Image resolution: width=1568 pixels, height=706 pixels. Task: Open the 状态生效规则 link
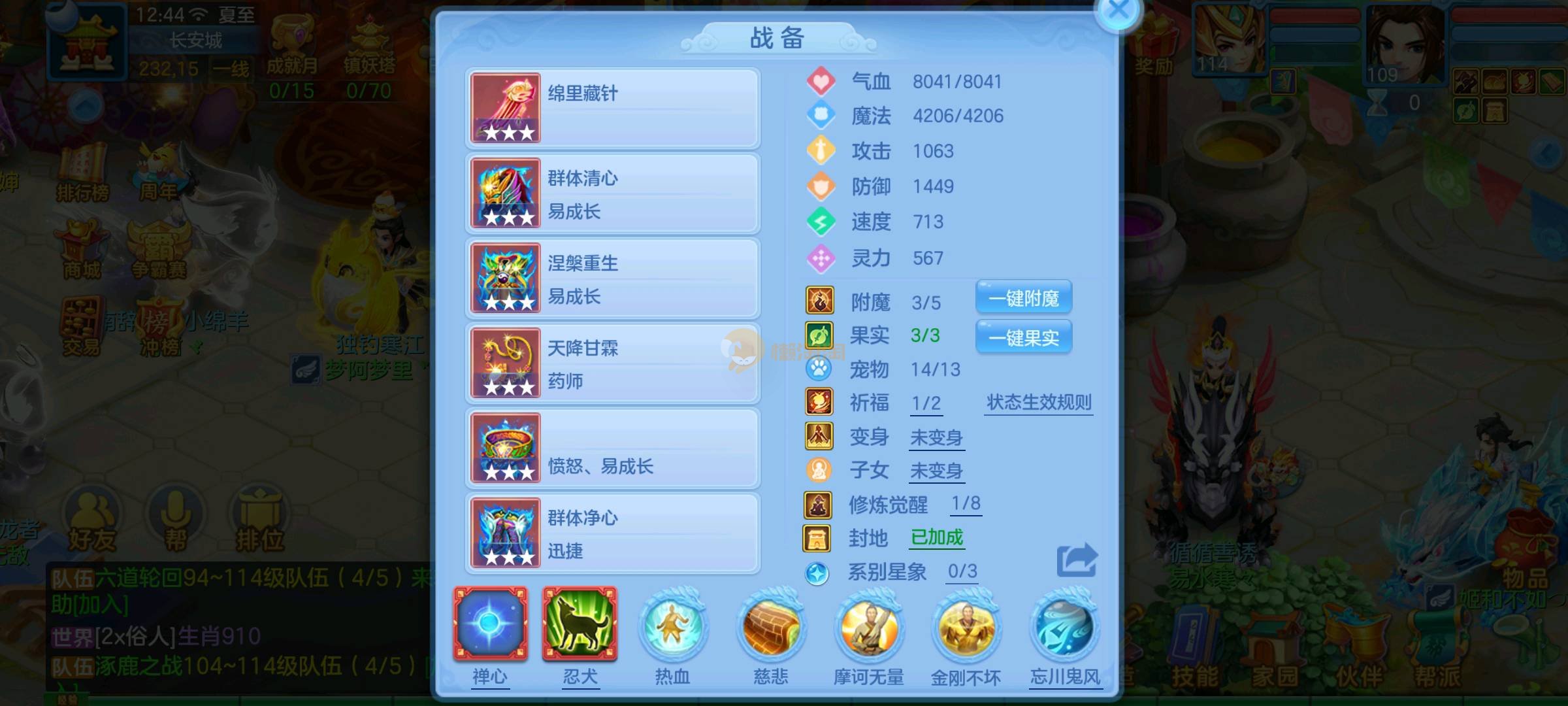(x=1039, y=402)
